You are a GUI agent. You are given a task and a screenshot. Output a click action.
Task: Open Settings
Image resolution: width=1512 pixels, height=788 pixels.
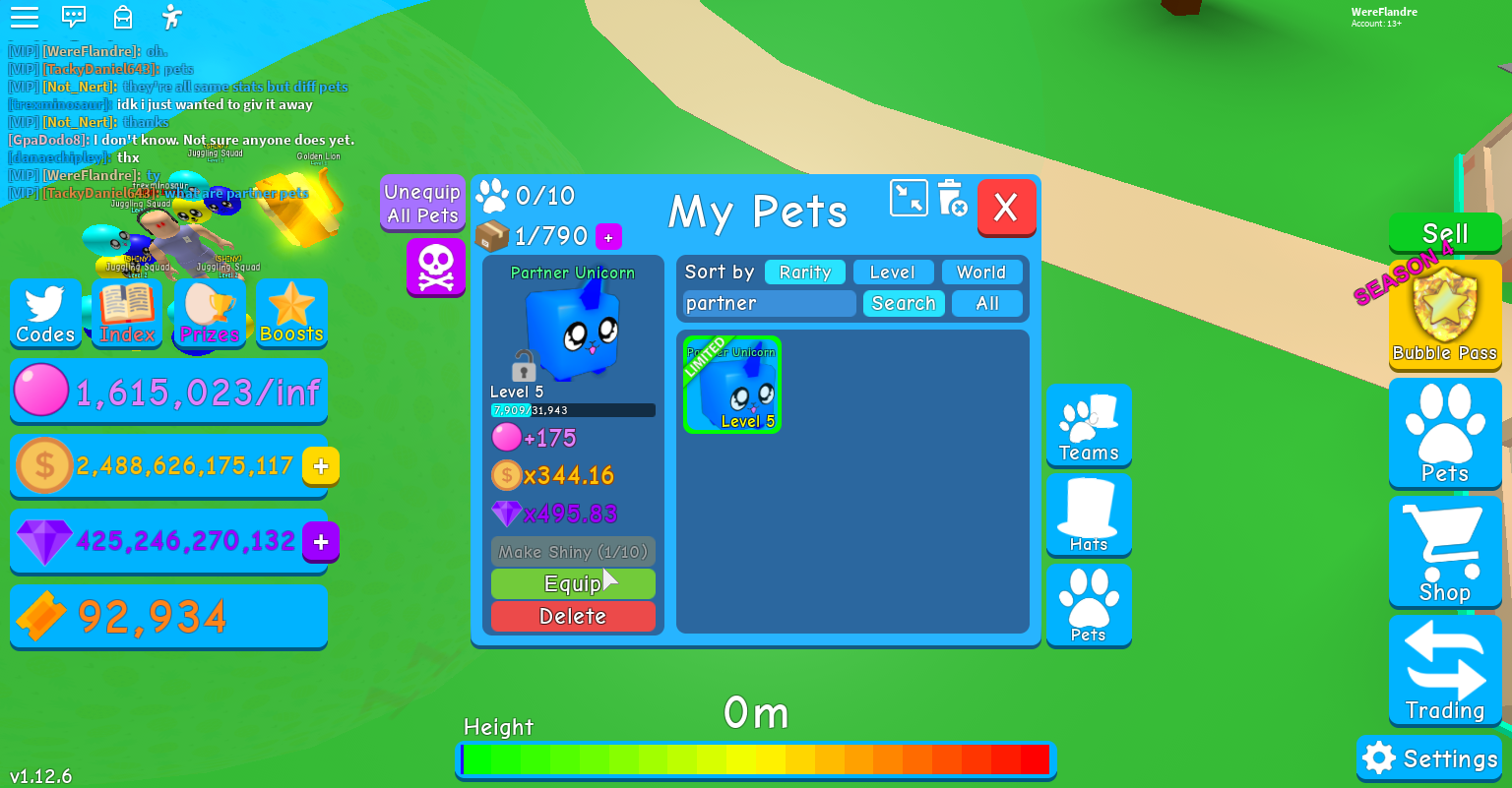pyautogui.click(x=1429, y=758)
